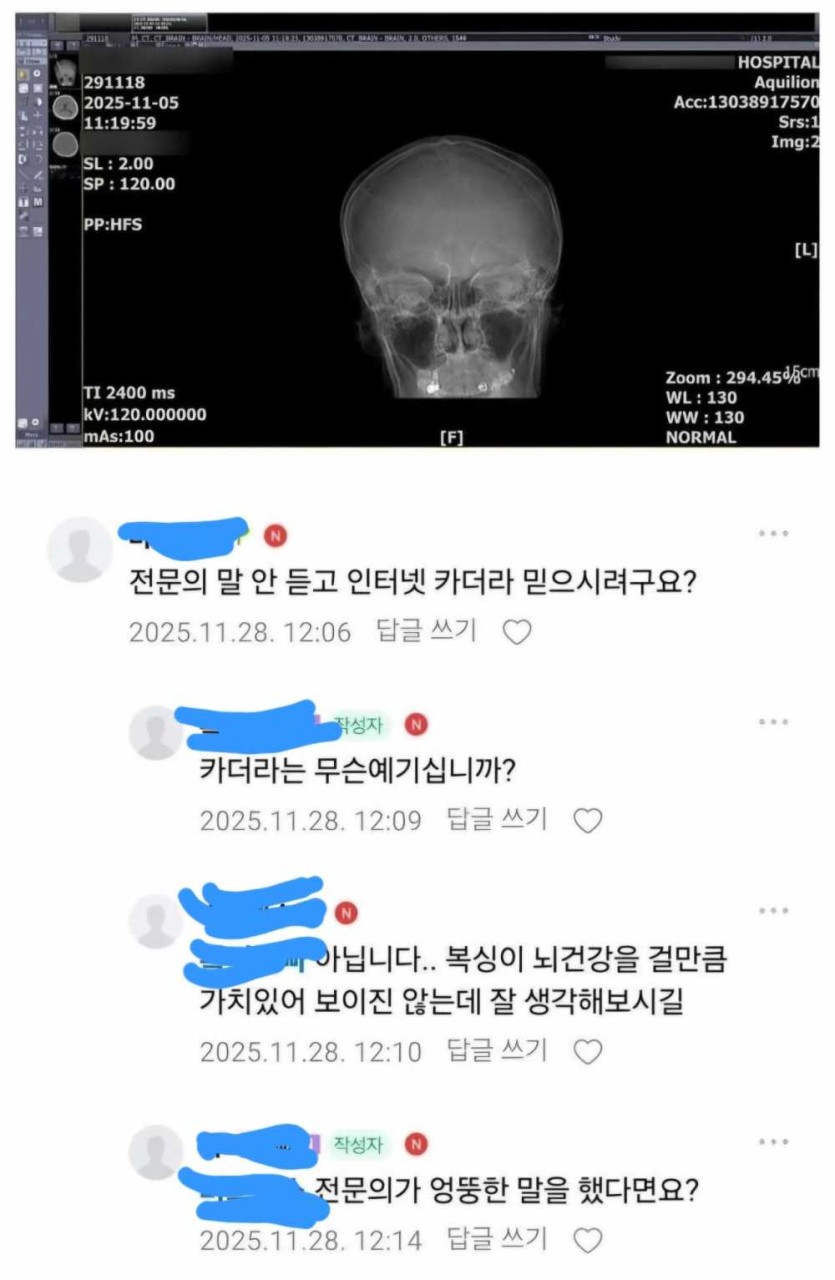Heart the 12:10 comment about 뇌건강
Viewport: 835px width, 1280px height.
tap(587, 1051)
